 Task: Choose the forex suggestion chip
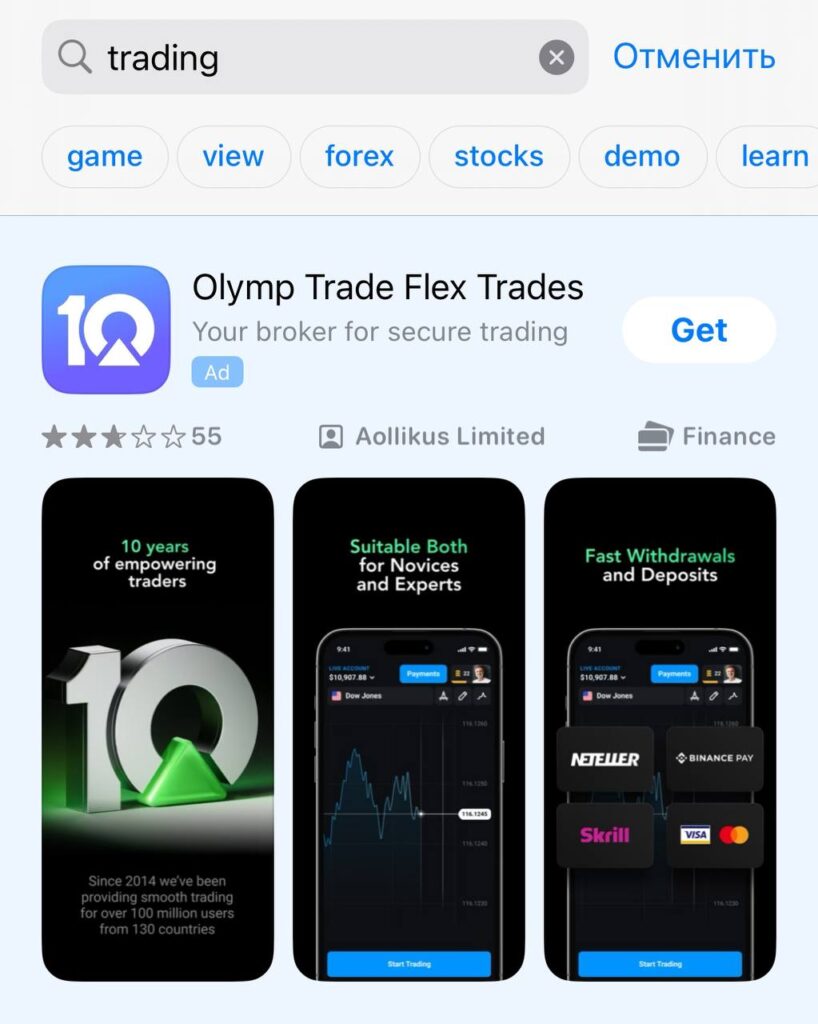click(359, 156)
